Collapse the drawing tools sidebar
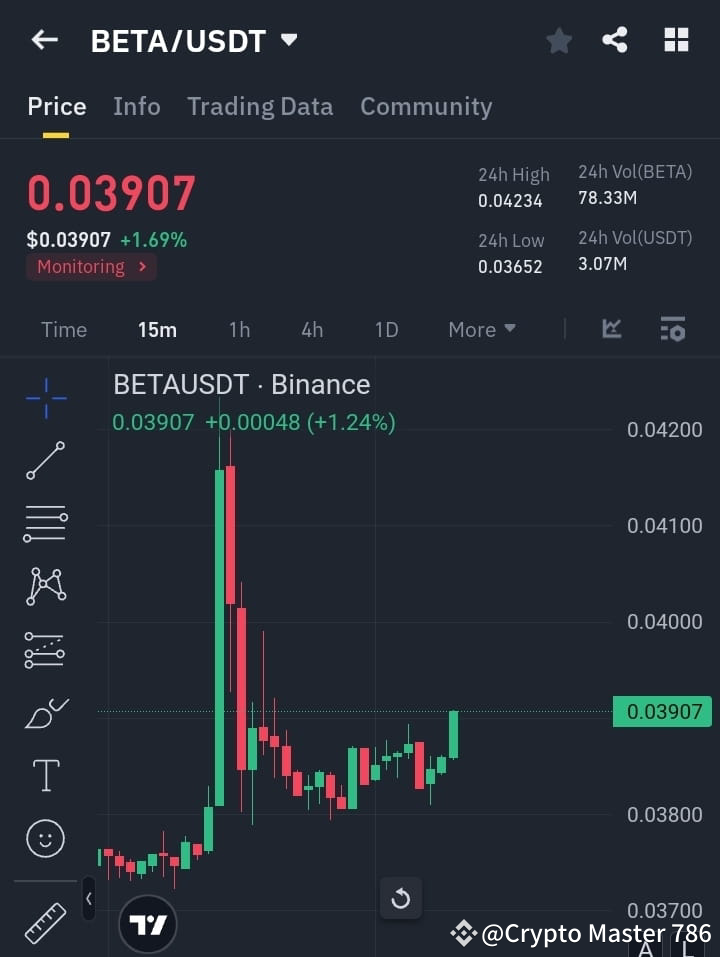 (x=88, y=898)
